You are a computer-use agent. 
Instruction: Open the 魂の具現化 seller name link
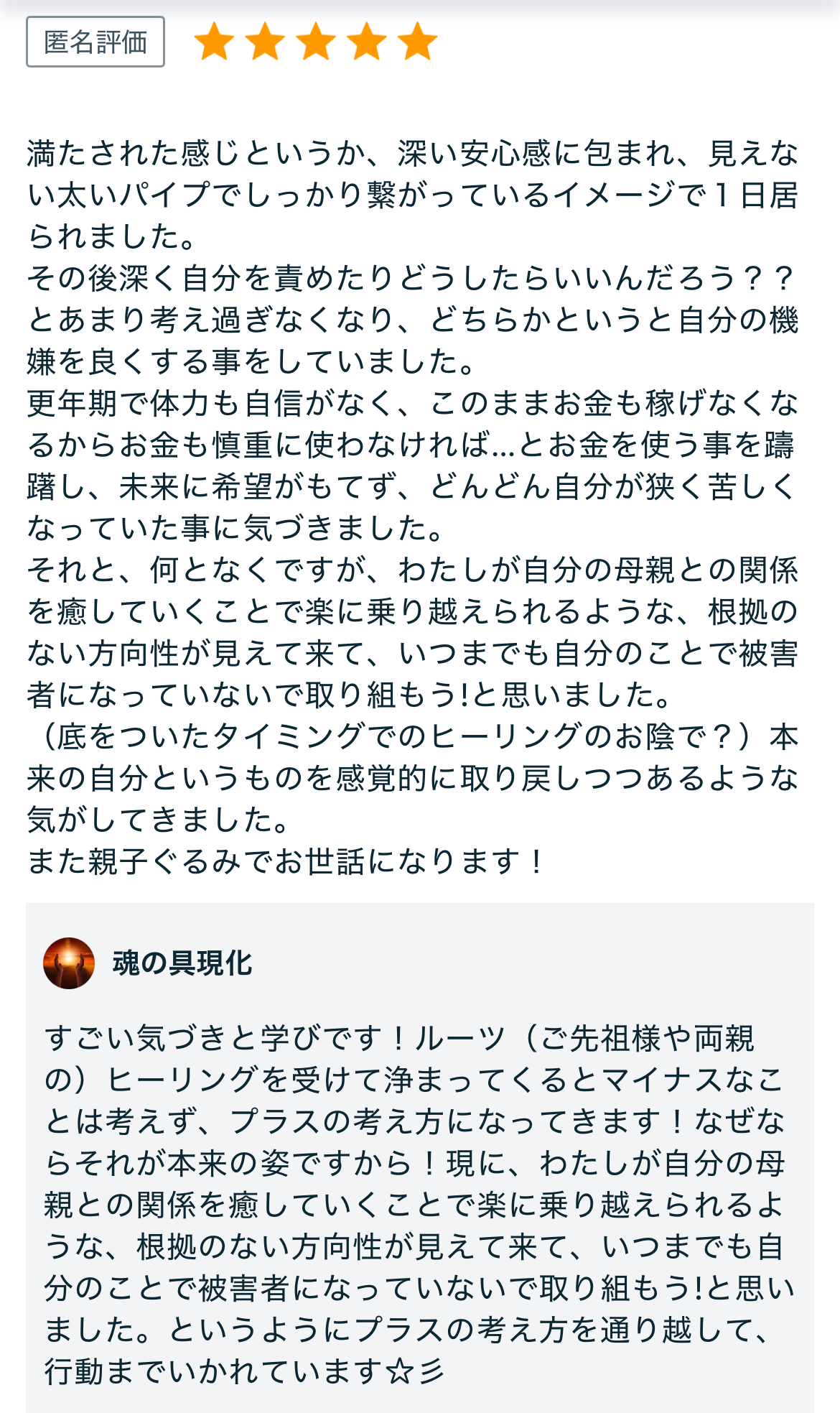(182, 963)
